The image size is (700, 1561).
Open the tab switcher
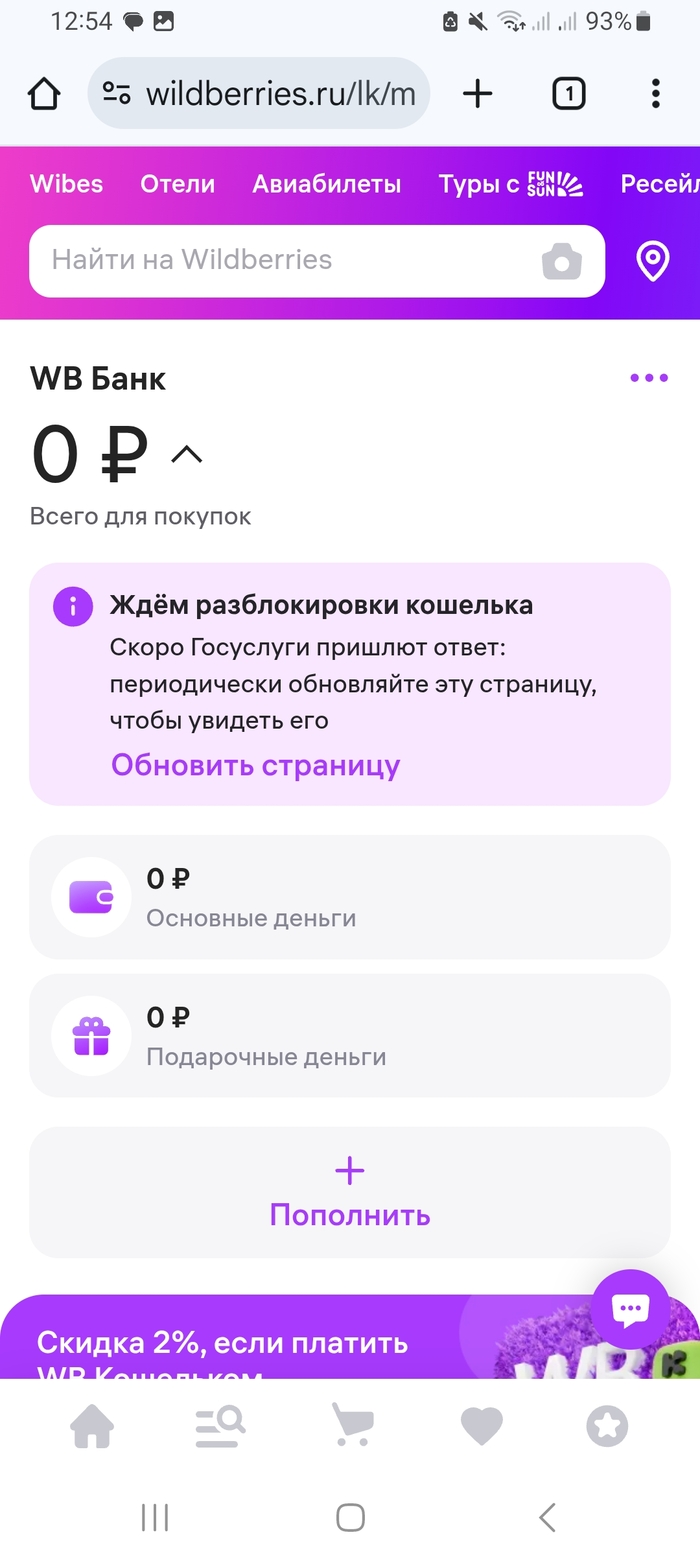click(568, 94)
